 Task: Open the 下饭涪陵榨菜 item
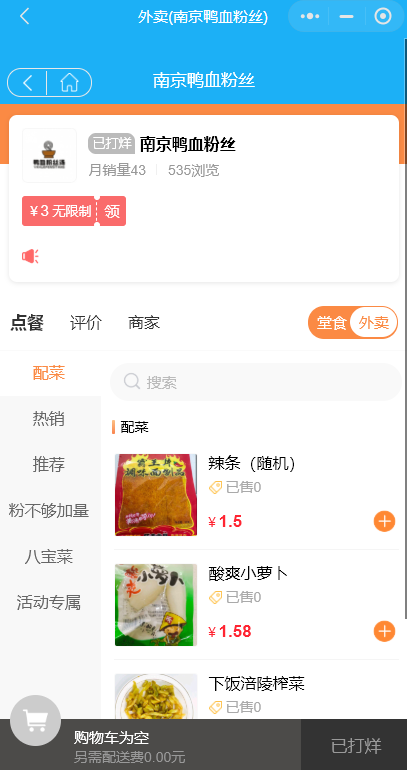click(256, 684)
